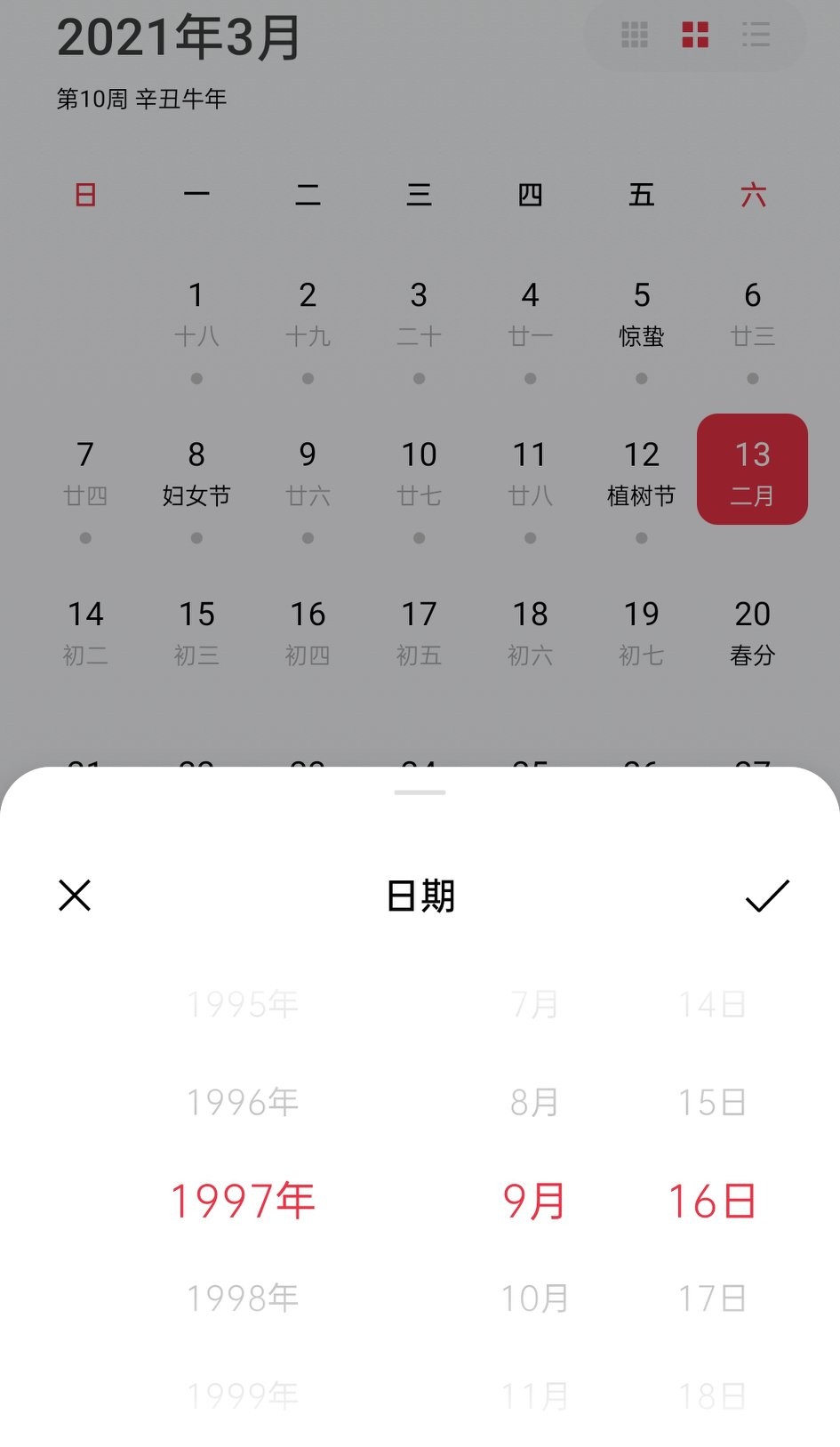Select 1998年 in the year wheel
This screenshot has height=1447, width=840.
point(243,1298)
